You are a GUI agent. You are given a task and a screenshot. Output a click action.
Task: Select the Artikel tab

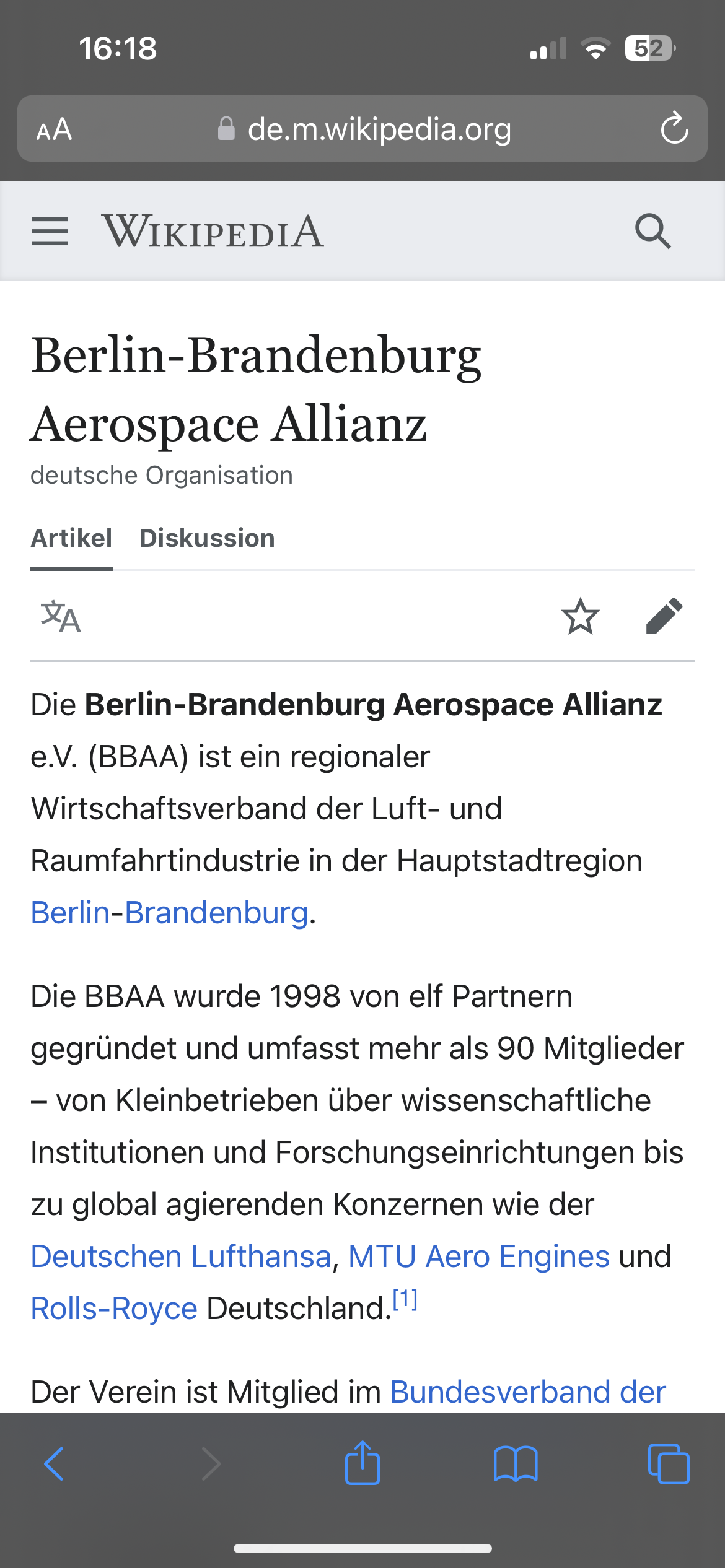pyautogui.click(x=71, y=538)
